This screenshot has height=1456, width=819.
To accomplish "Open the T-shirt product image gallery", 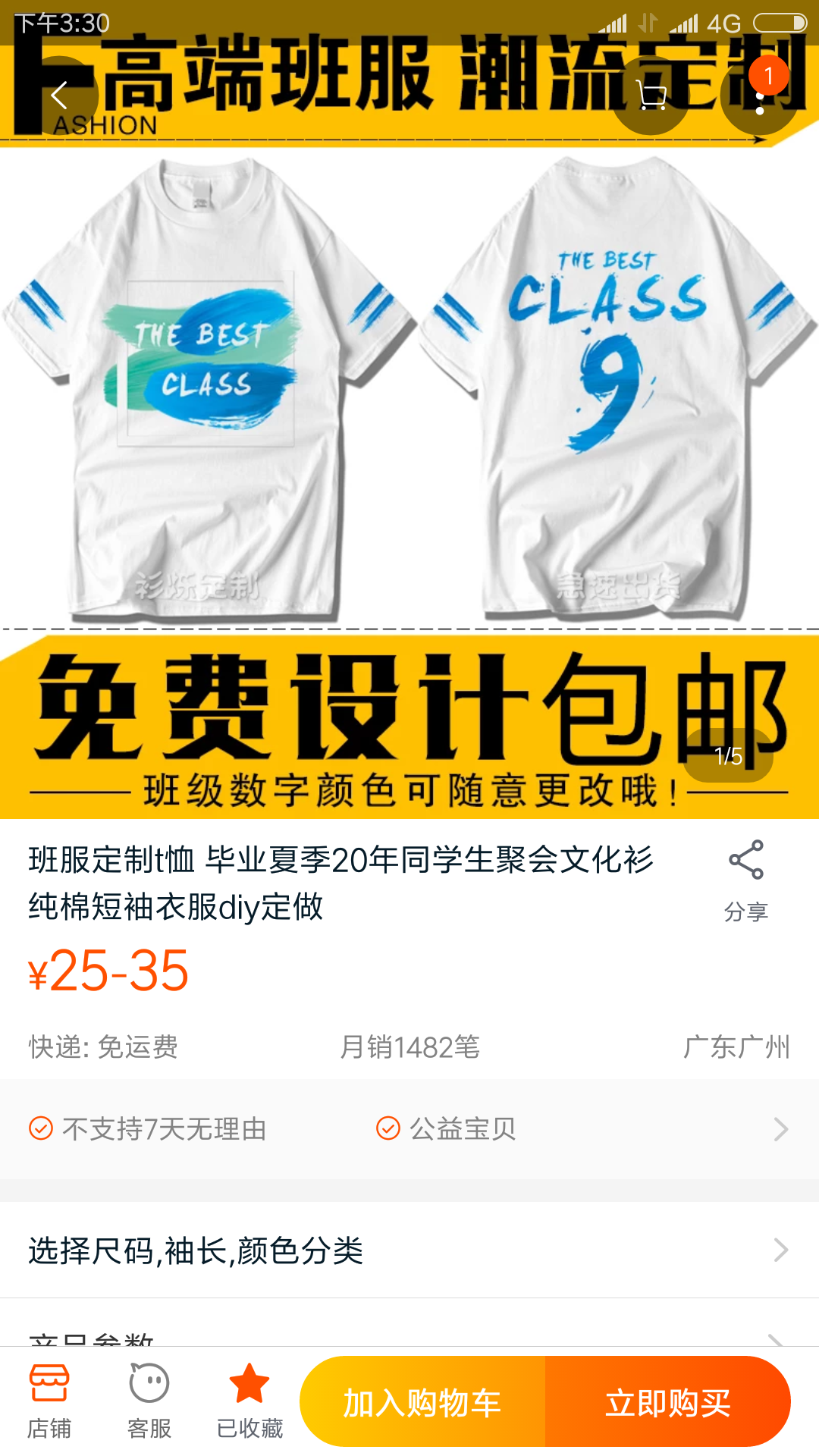I will (x=409, y=394).
